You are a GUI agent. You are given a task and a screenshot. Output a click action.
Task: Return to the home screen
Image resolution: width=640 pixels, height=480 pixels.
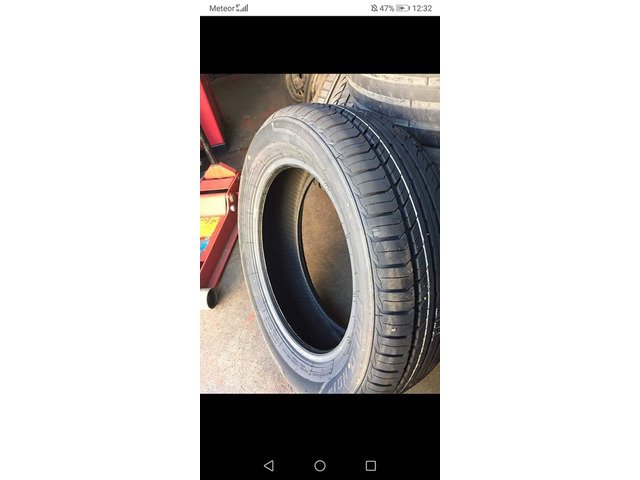point(320,466)
